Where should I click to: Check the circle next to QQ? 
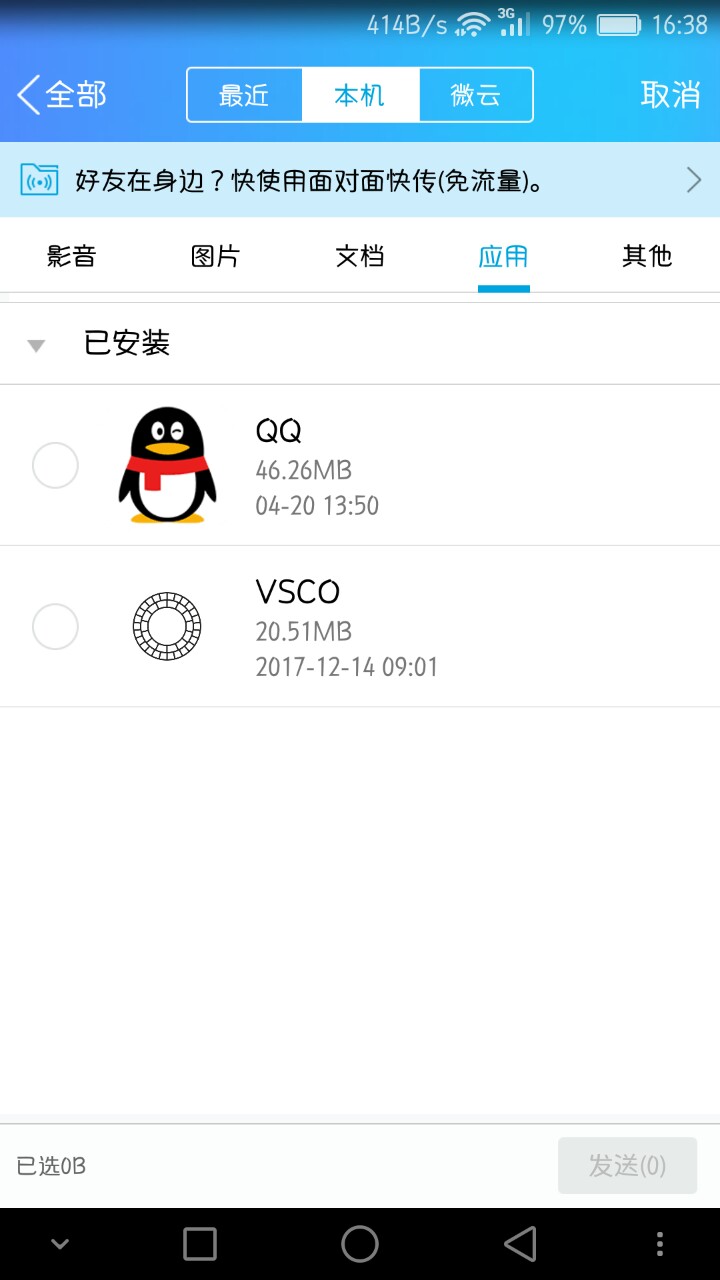point(55,465)
